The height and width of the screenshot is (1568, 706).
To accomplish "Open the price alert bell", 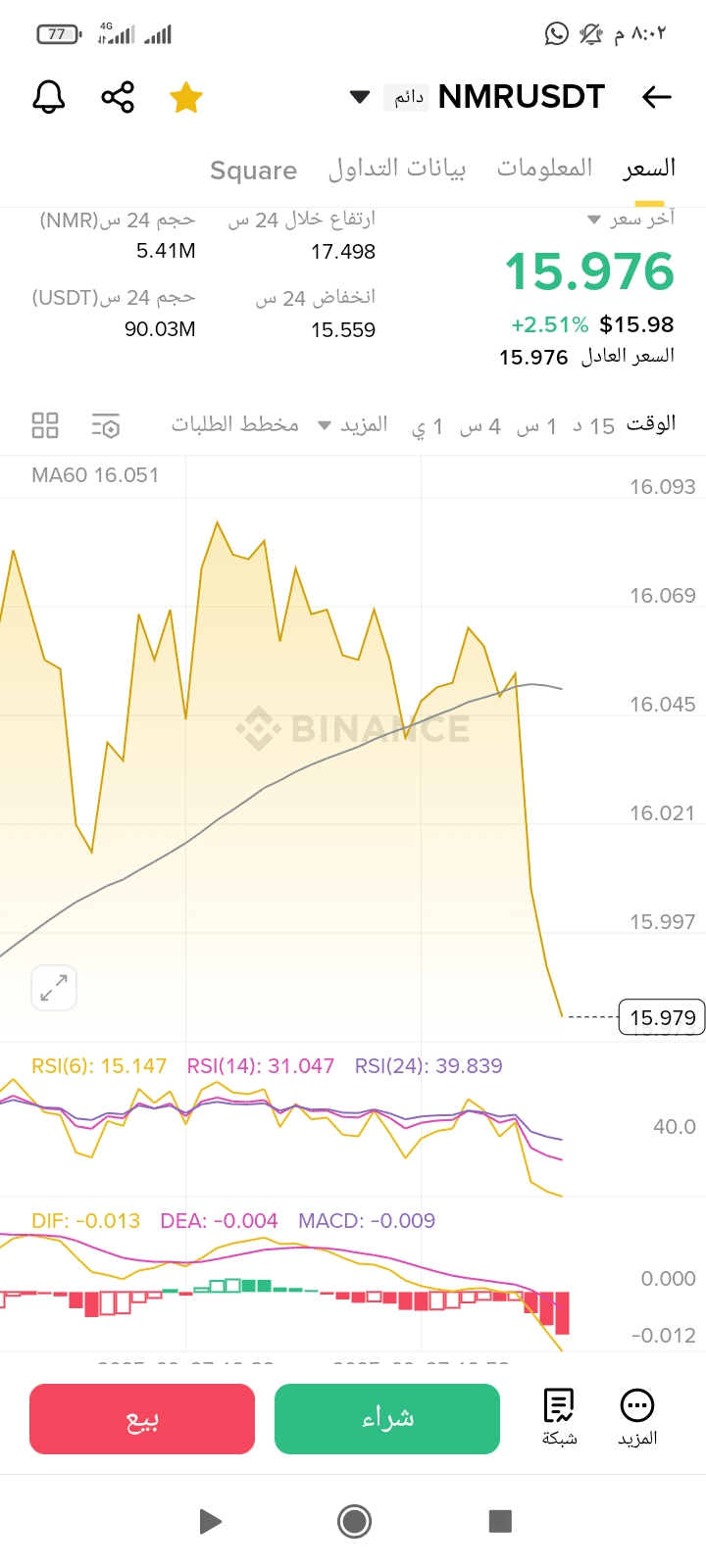I will tap(49, 97).
